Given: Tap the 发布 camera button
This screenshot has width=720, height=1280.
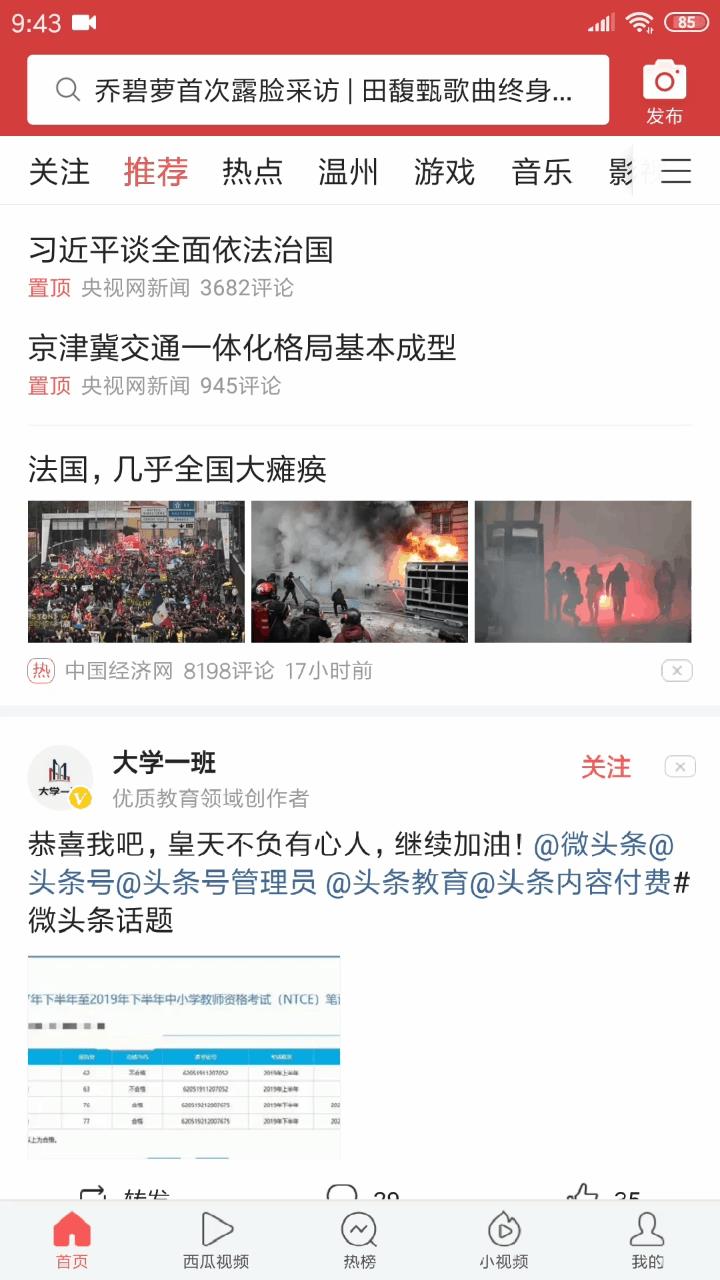Looking at the screenshot, I should (x=664, y=92).
